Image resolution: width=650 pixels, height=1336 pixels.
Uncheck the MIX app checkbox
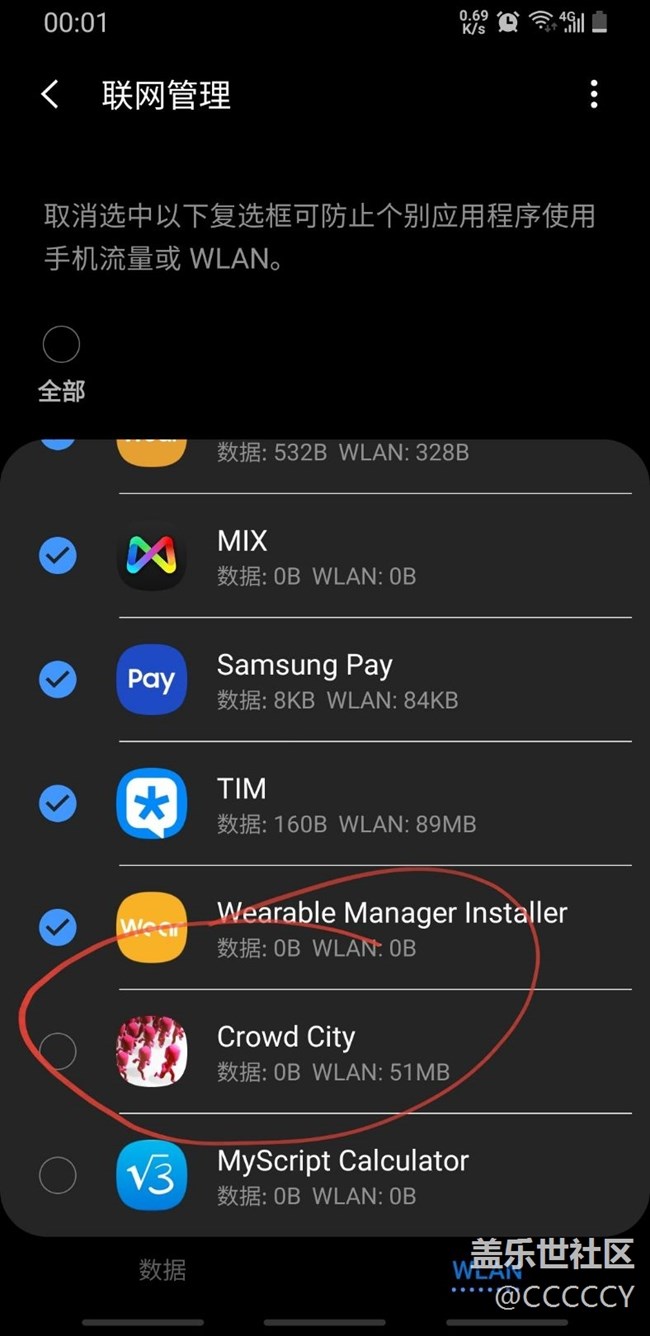(58, 556)
